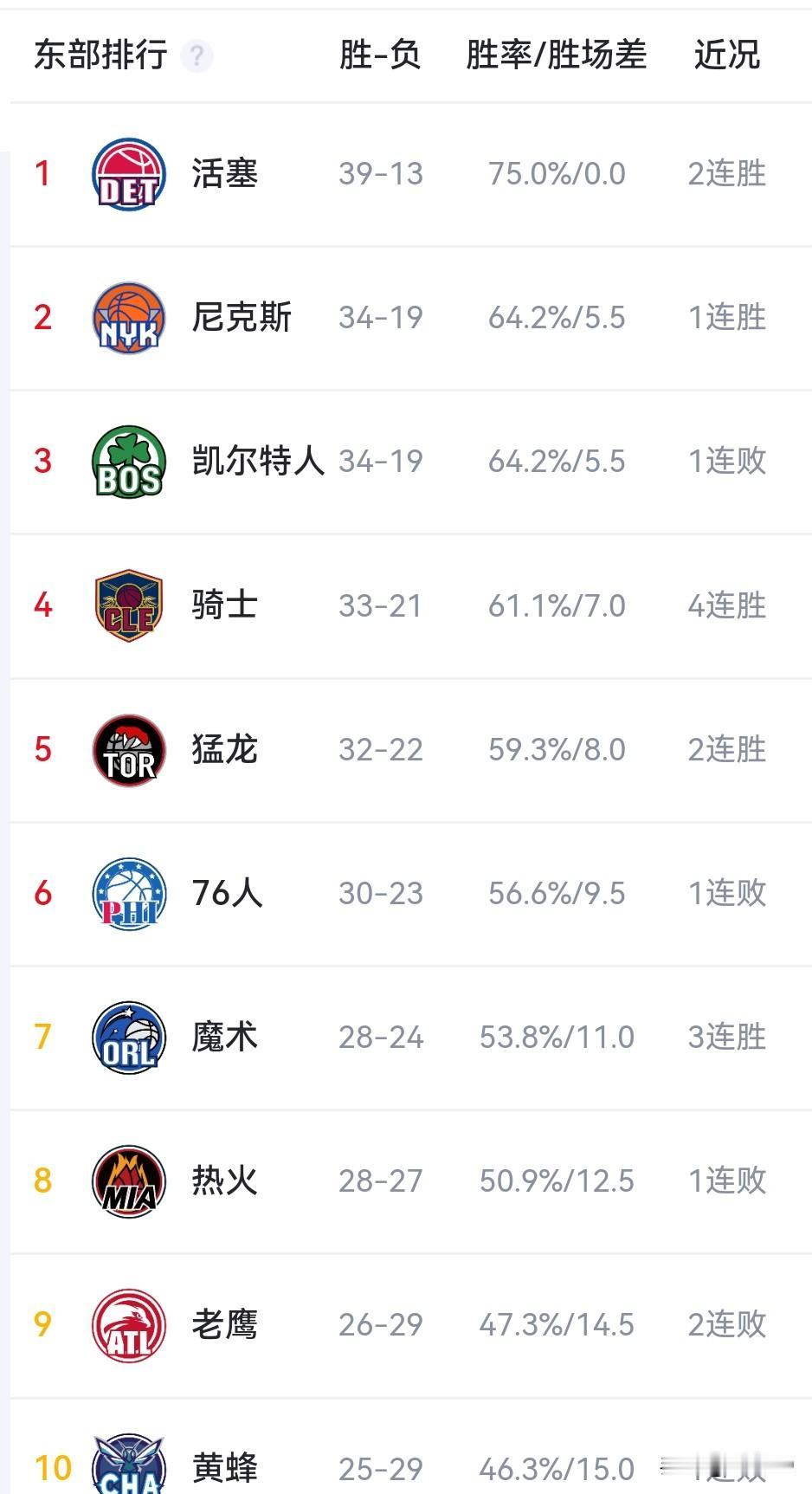Image resolution: width=812 pixels, height=1494 pixels.
Task: Open the Cavaliers CLE logo
Action: (x=128, y=605)
